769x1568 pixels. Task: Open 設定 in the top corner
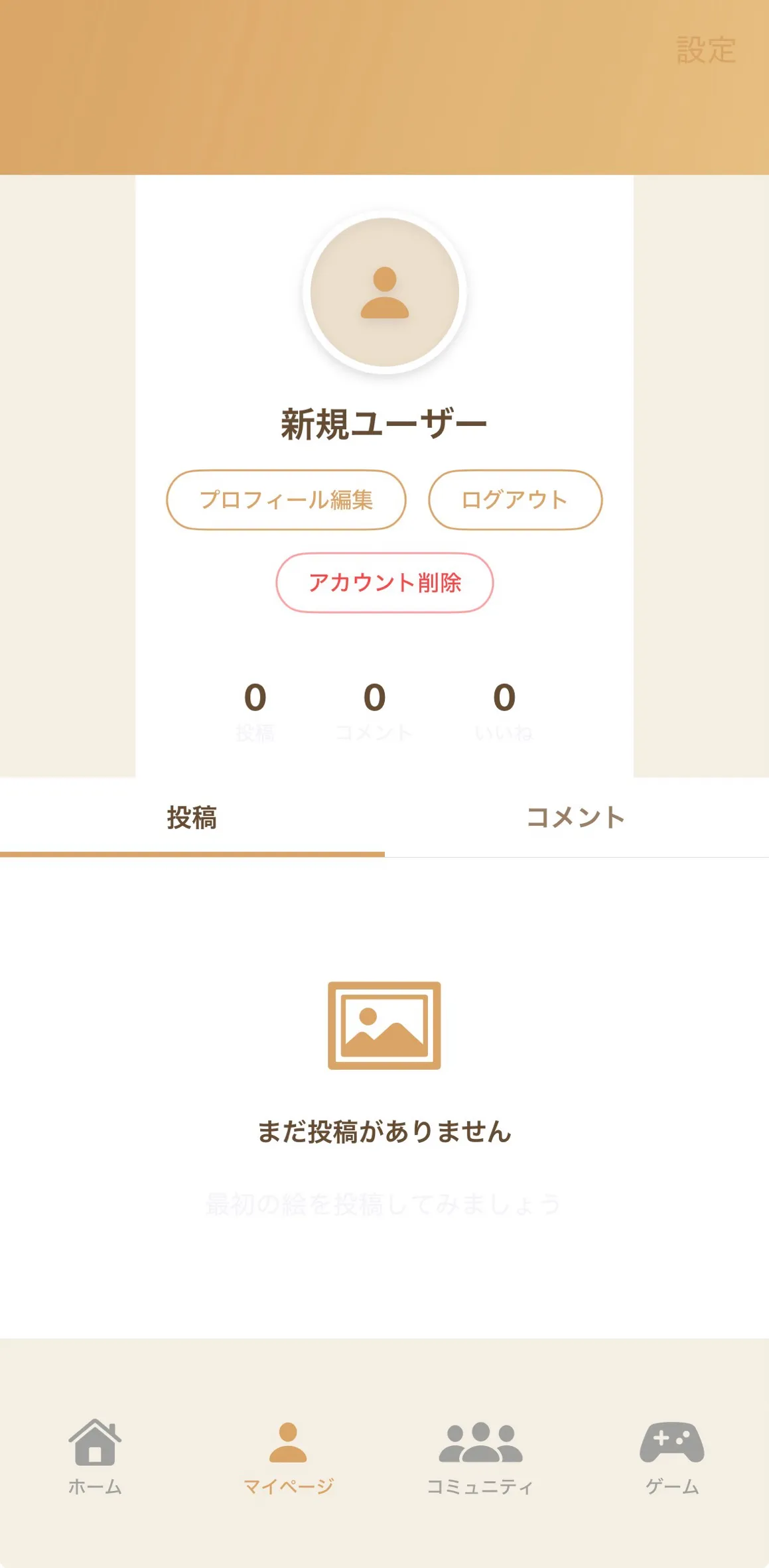point(706,50)
